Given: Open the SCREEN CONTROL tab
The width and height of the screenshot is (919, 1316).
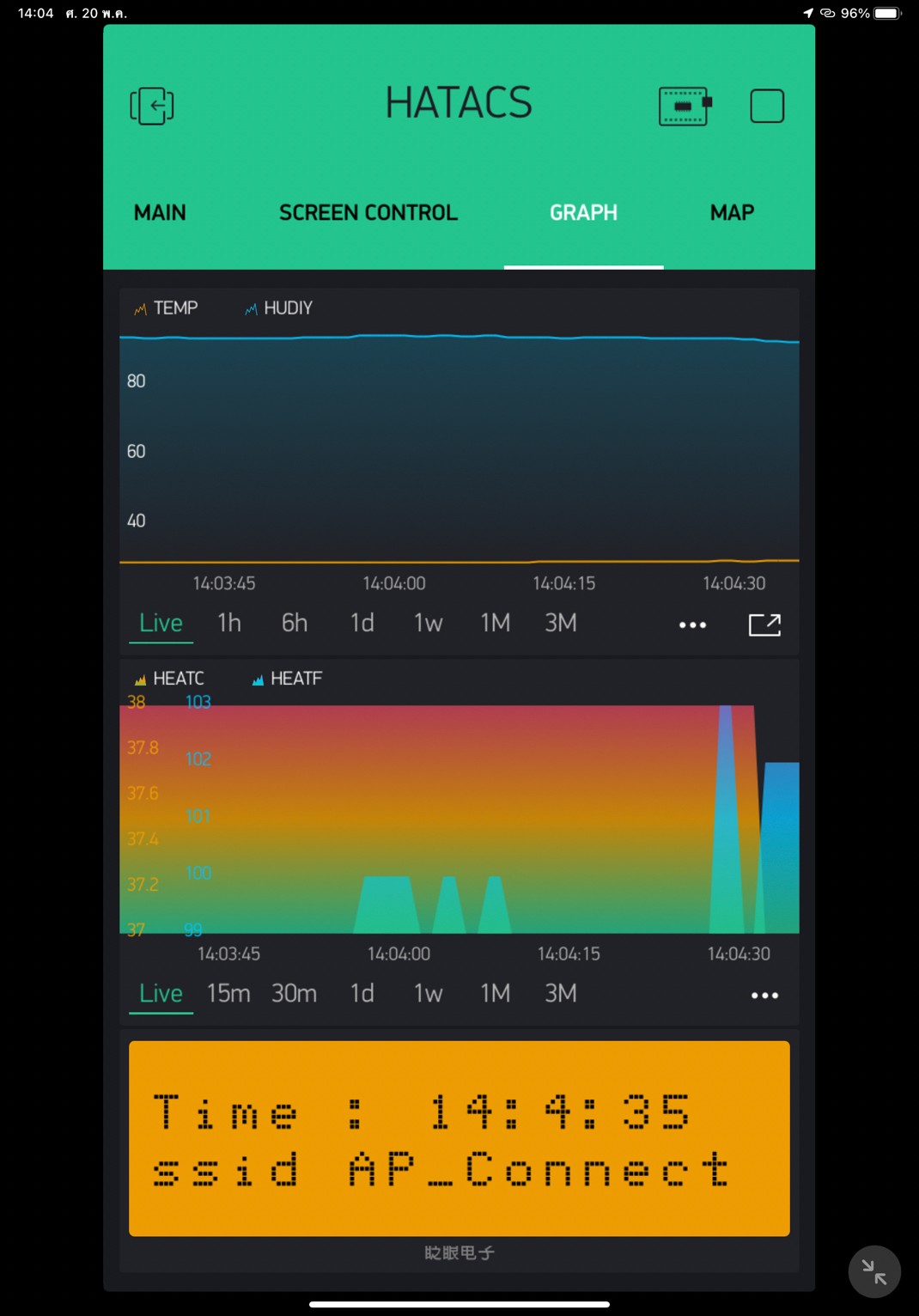Looking at the screenshot, I should pyautogui.click(x=368, y=213).
